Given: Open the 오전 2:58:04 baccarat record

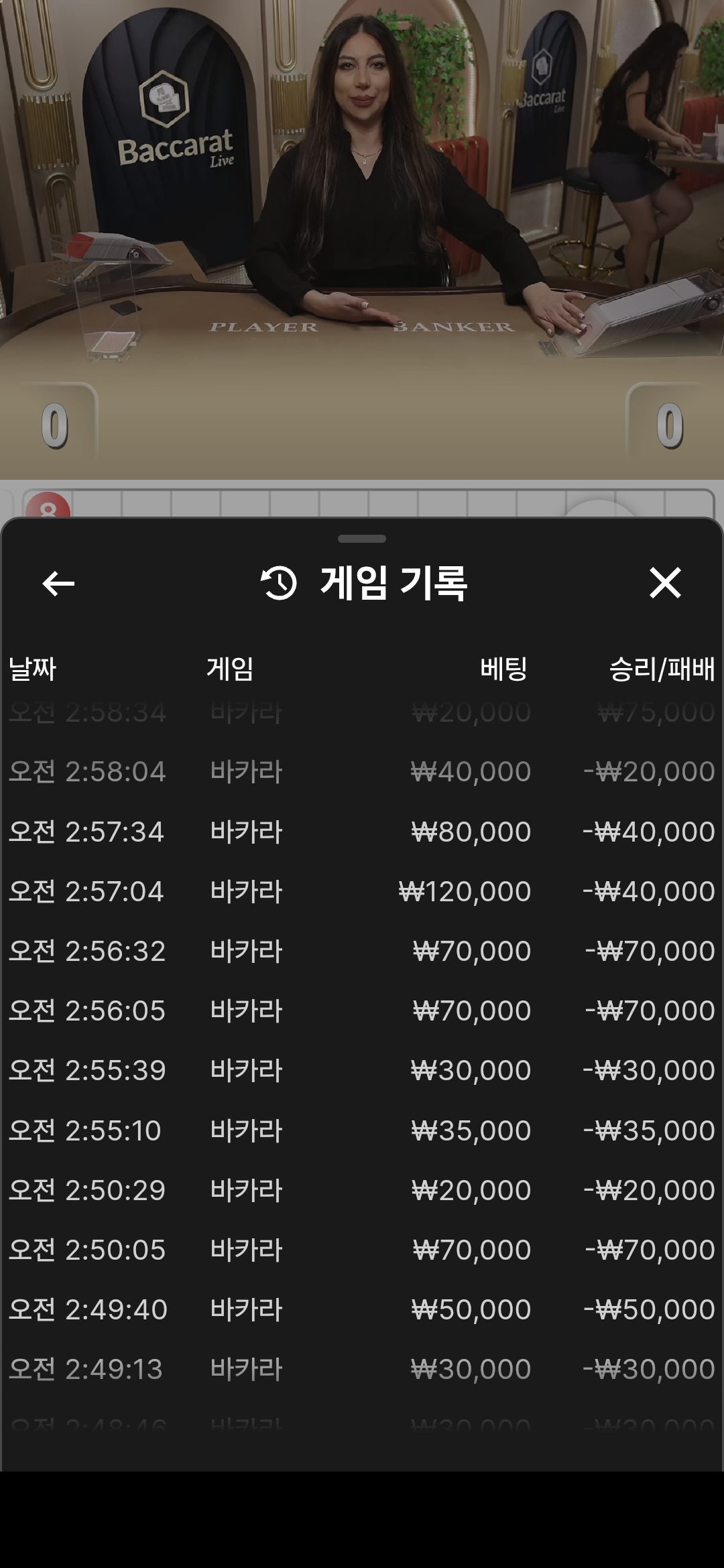Looking at the screenshot, I should click(362, 771).
